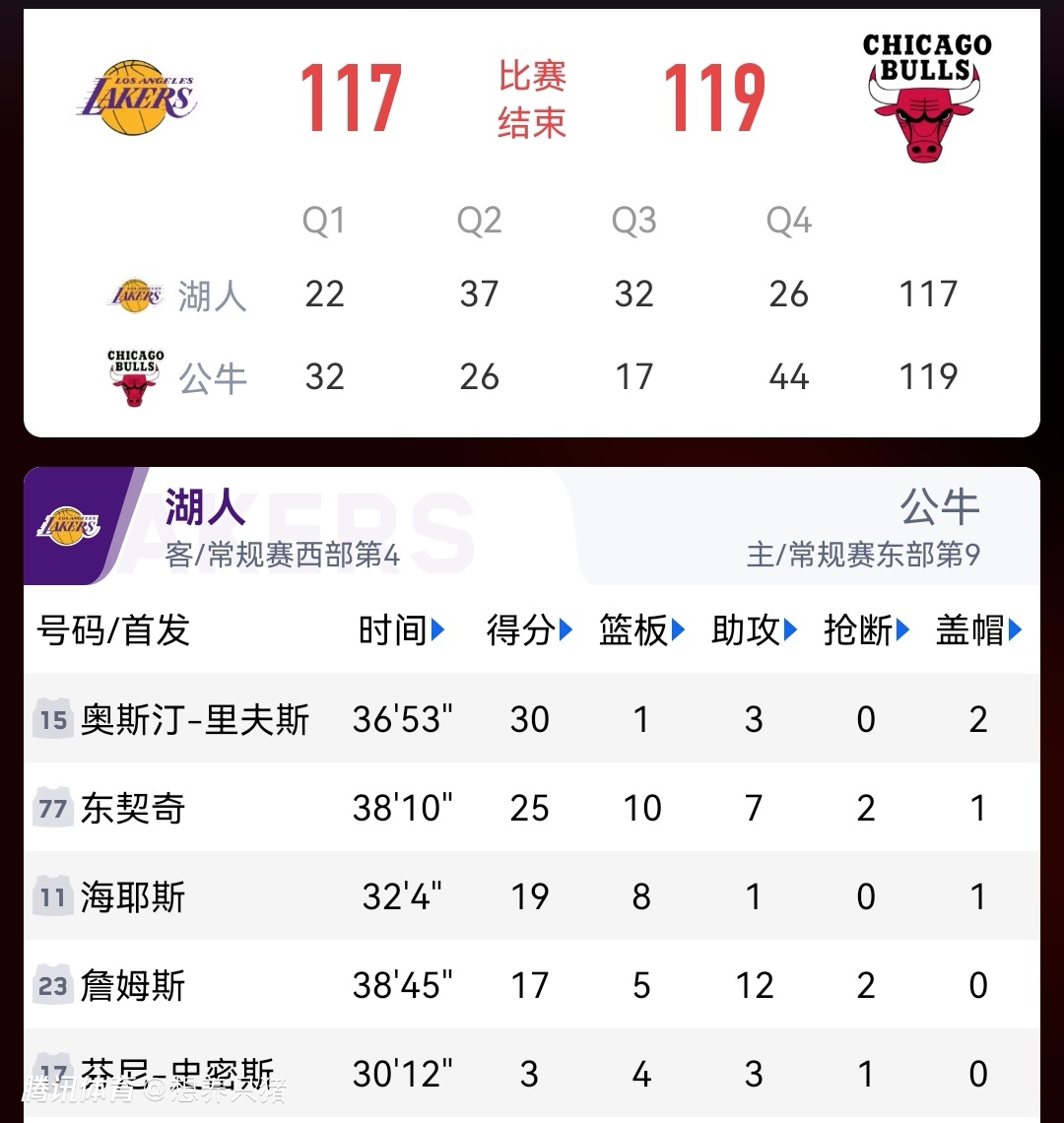Sort players by 时间 column
This screenshot has width=1064, height=1123.
point(401,630)
